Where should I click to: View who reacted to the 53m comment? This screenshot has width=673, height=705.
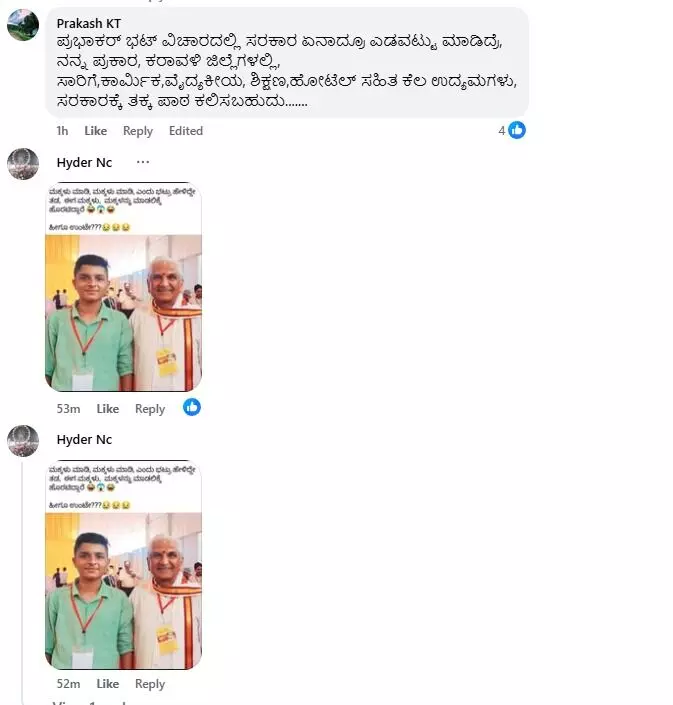tap(192, 407)
